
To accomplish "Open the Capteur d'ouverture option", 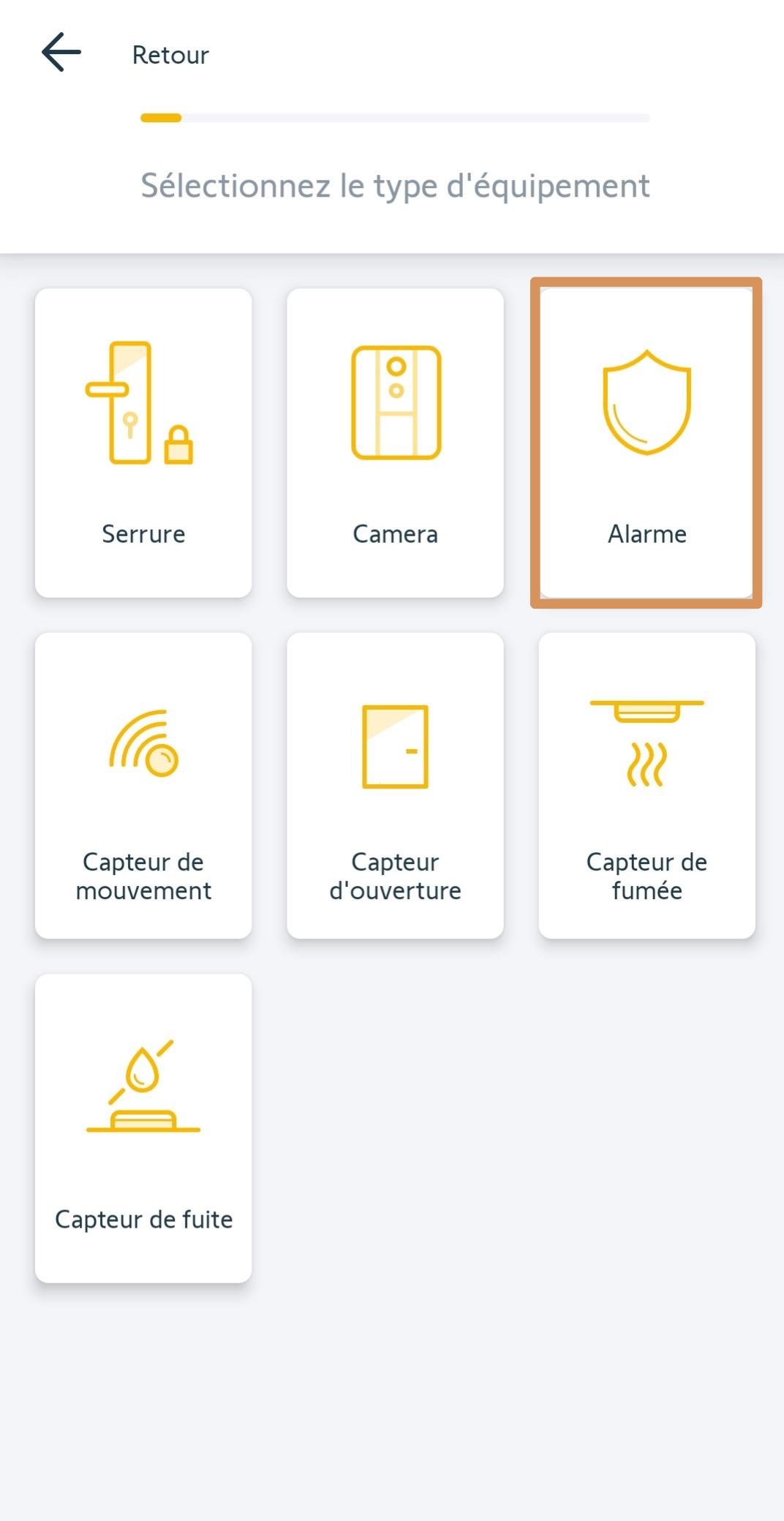I will tap(395, 785).
